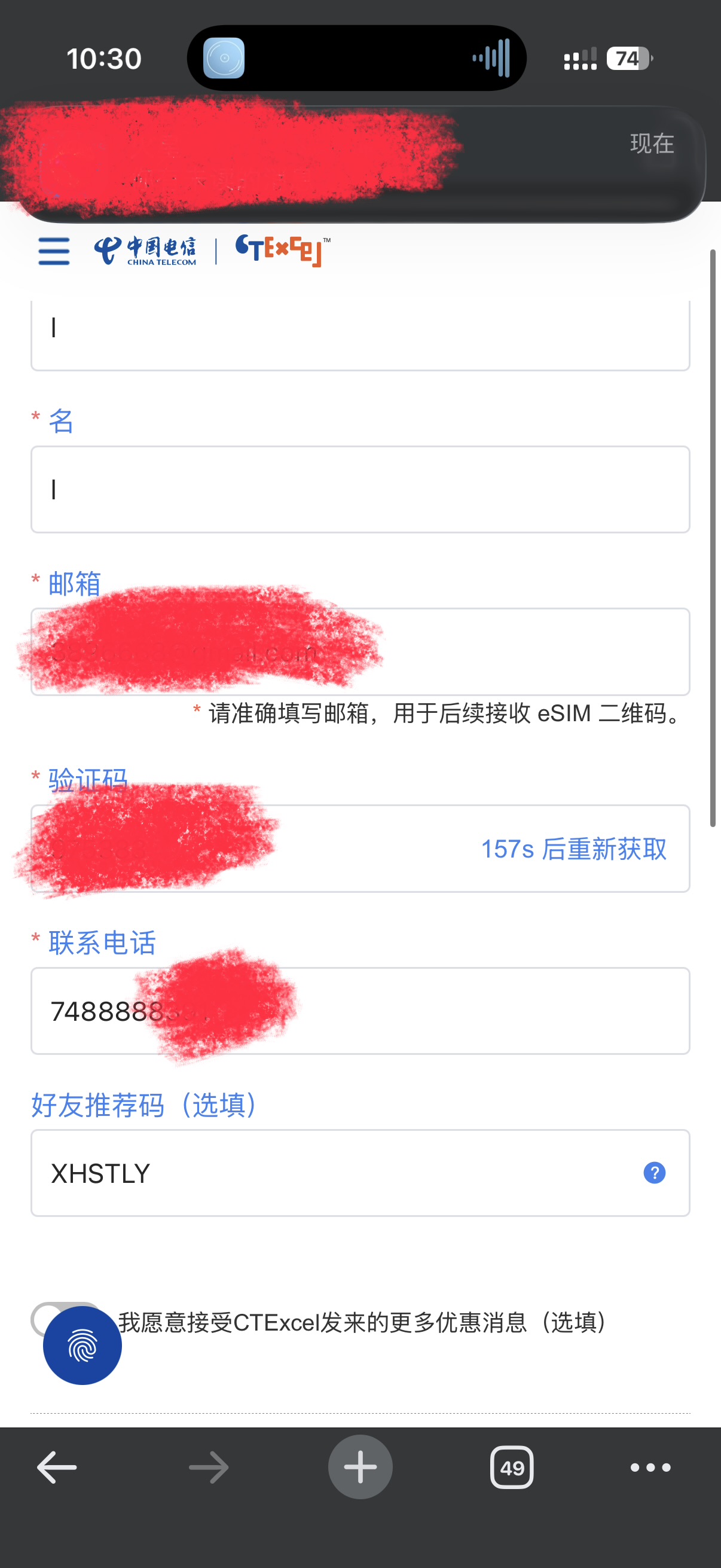Go back to the previous page

coord(57,1467)
